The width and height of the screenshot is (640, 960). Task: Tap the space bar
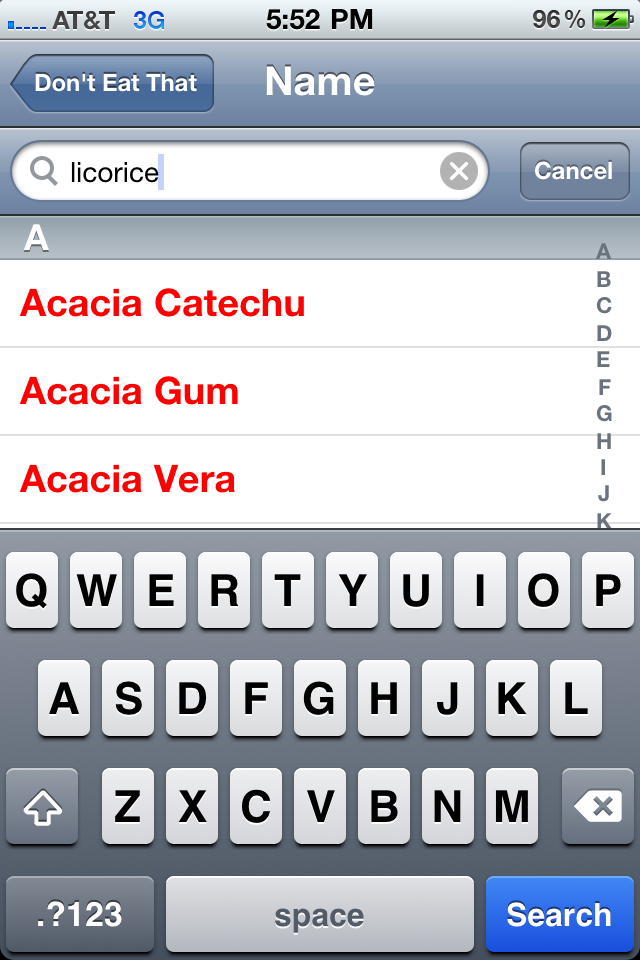319,914
